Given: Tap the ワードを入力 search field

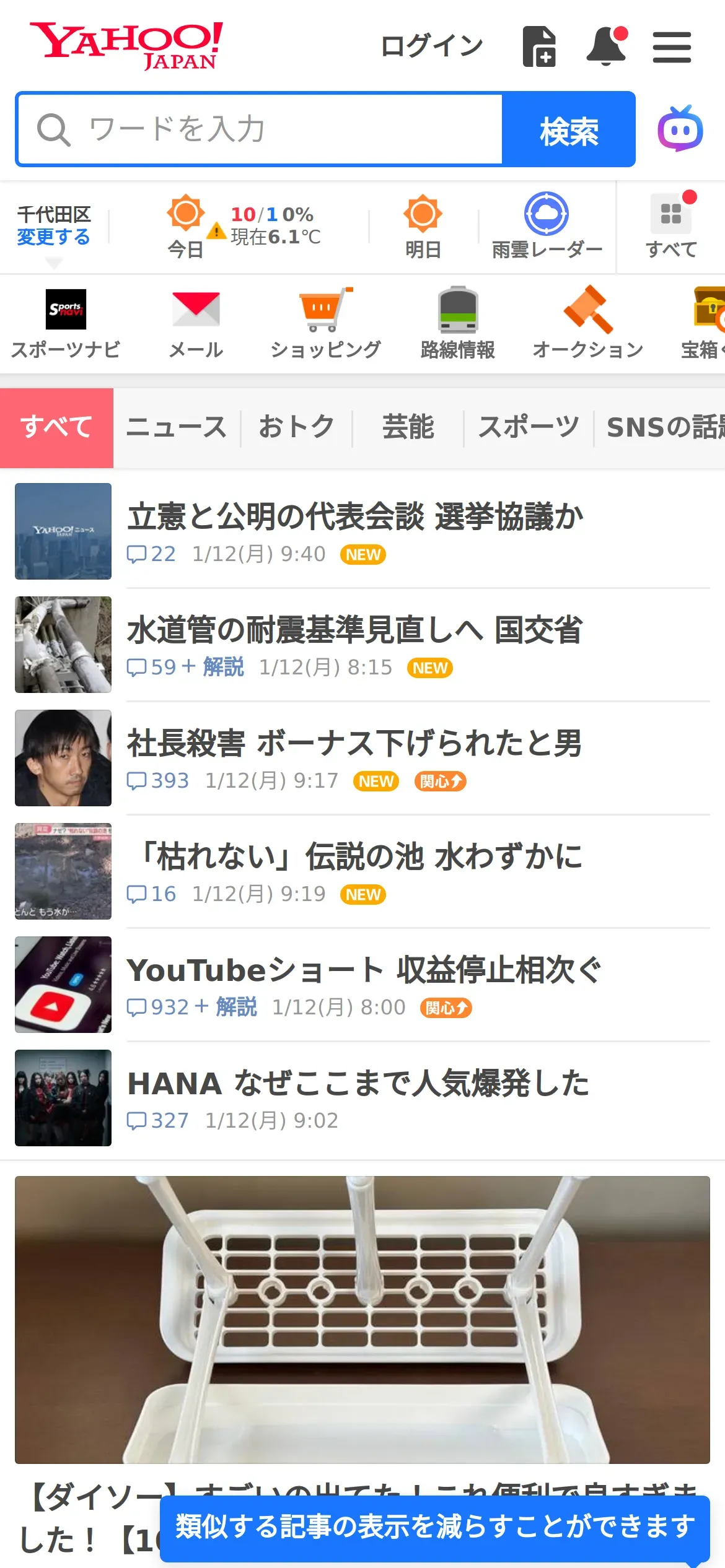Looking at the screenshot, I should point(260,129).
